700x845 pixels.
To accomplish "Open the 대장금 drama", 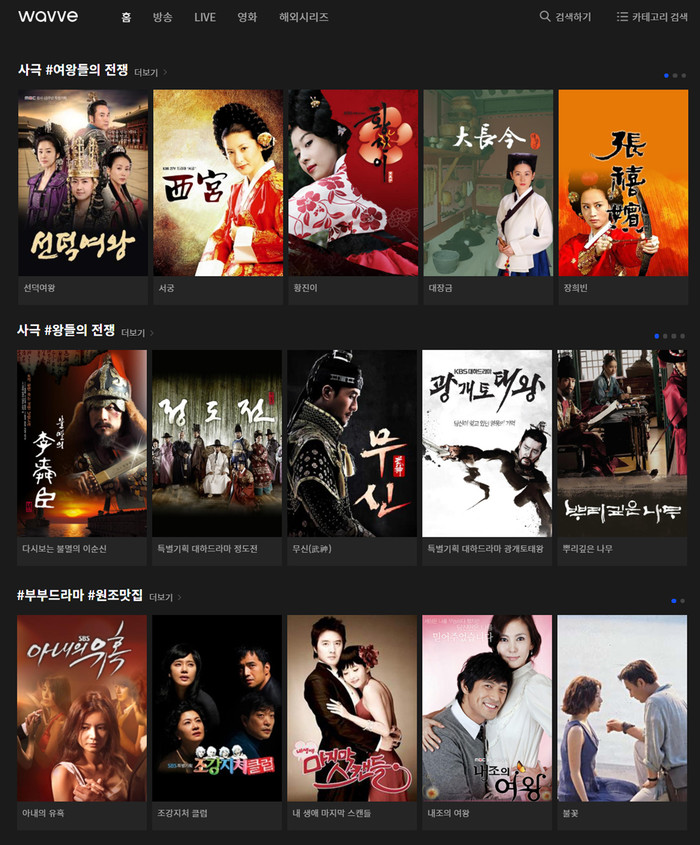I will pos(488,183).
